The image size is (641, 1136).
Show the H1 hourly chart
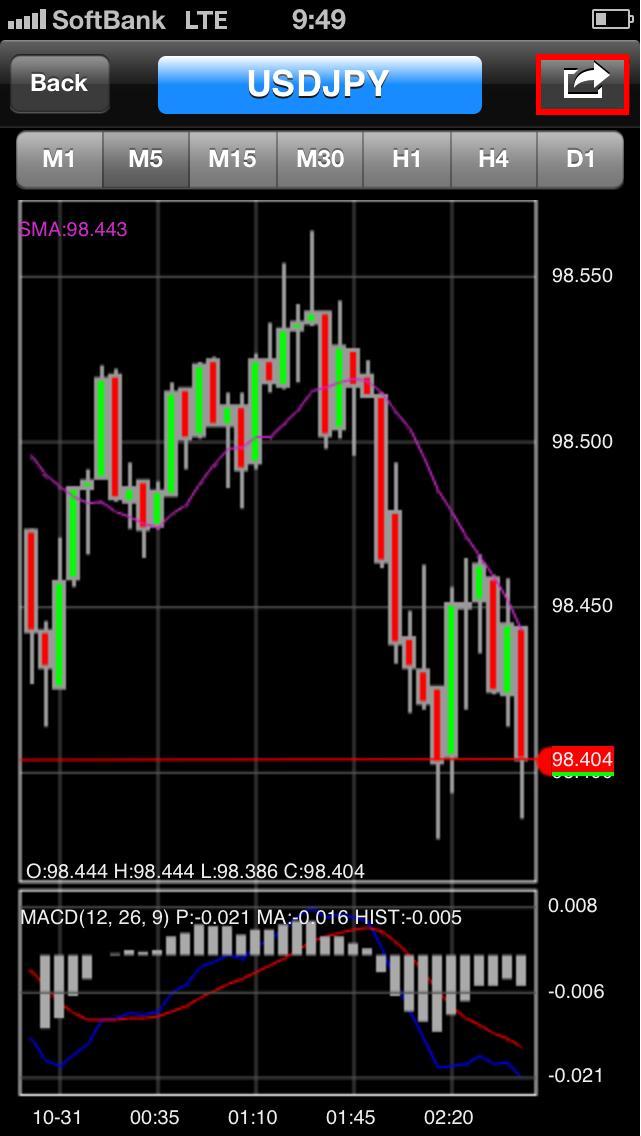click(x=407, y=159)
